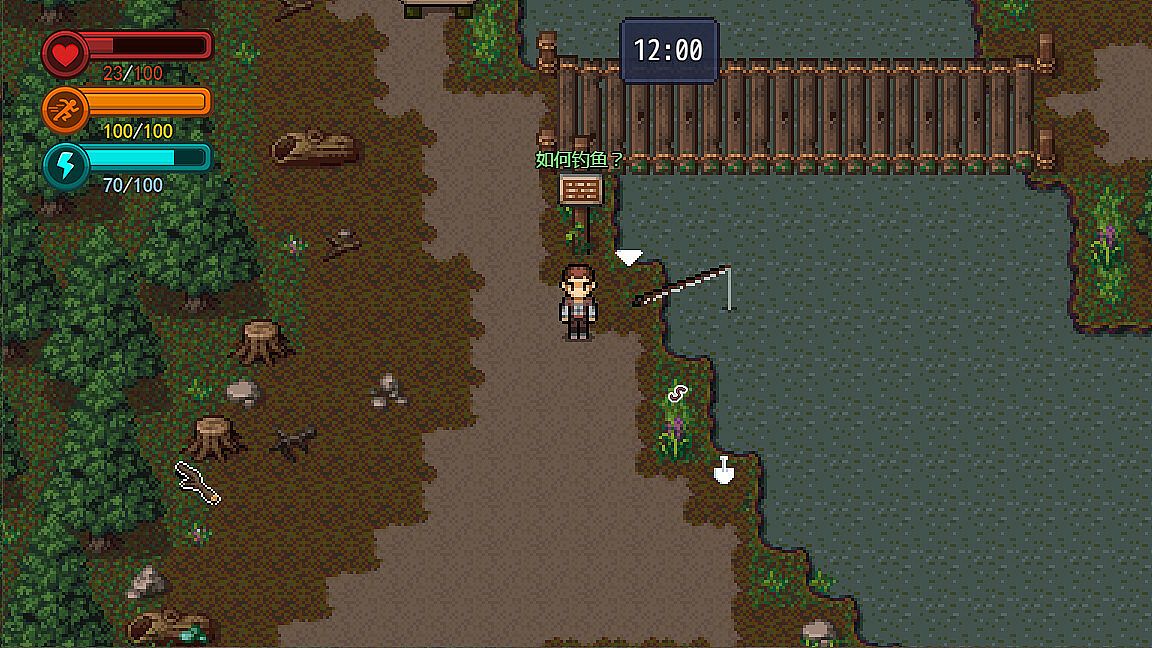Grab the white shovel near the shore
Image resolution: width=1152 pixels, height=648 pixels.
[x=724, y=470]
